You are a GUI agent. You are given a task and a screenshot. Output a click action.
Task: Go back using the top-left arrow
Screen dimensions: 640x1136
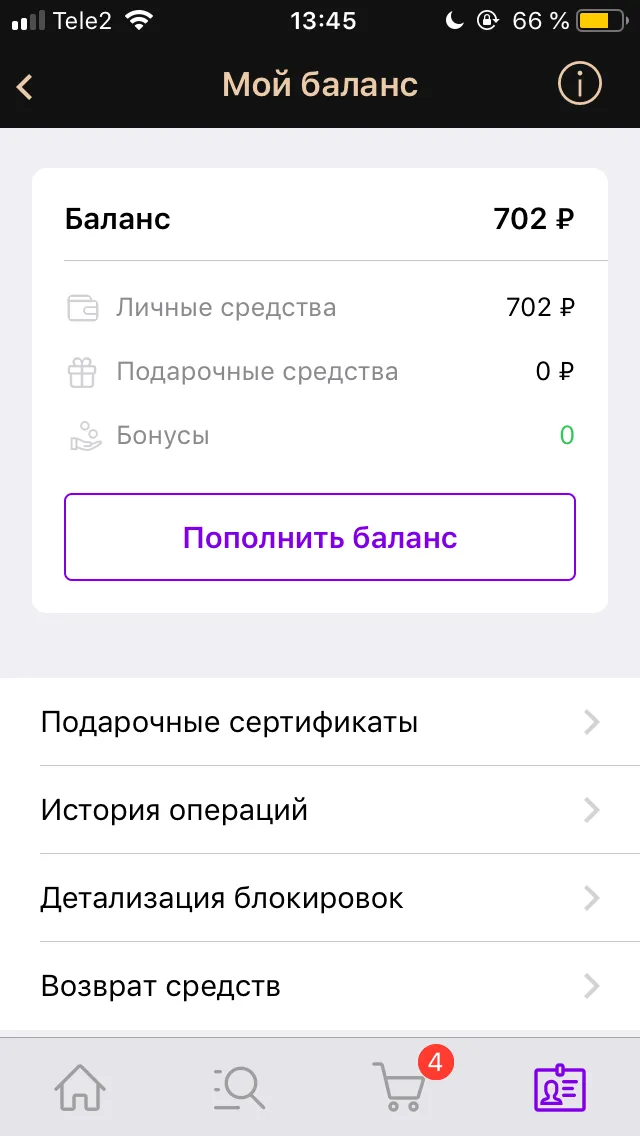tap(25, 86)
